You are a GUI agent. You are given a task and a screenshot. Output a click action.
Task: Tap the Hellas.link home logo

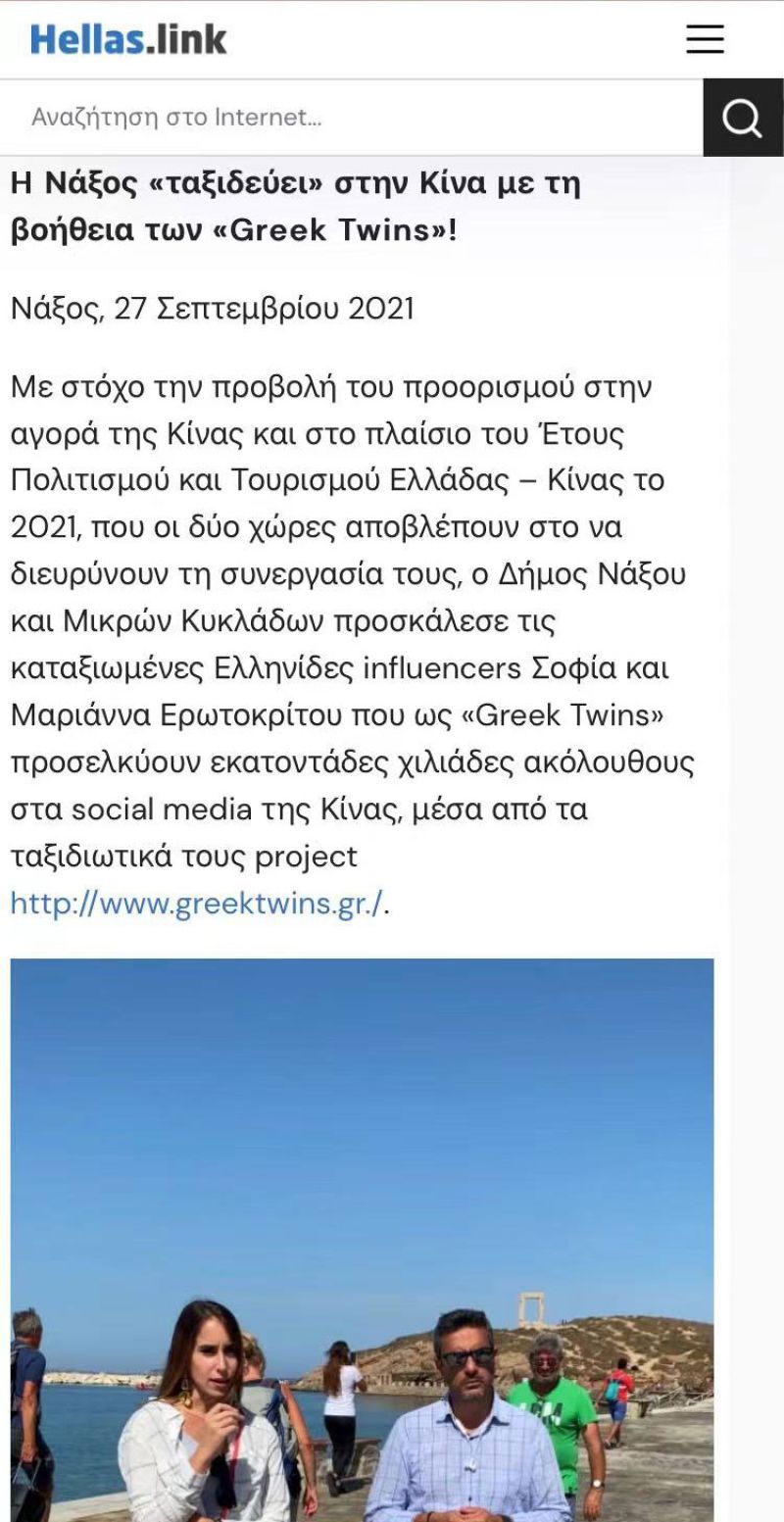(128, 39)
